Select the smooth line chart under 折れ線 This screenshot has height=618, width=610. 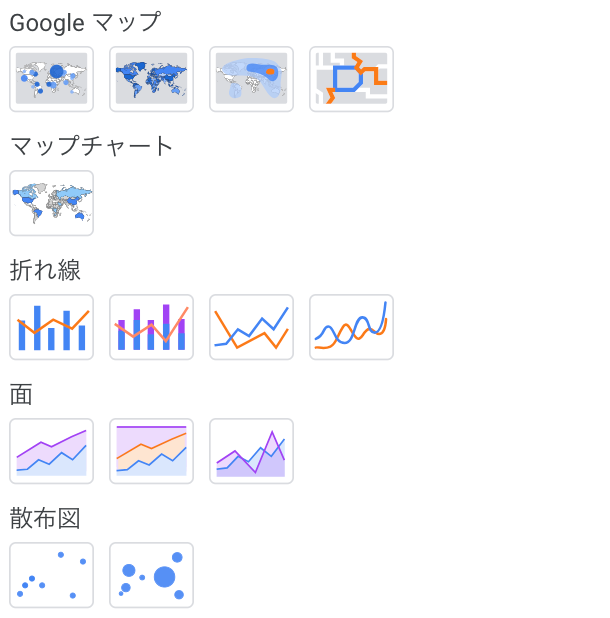pos(351,327)
